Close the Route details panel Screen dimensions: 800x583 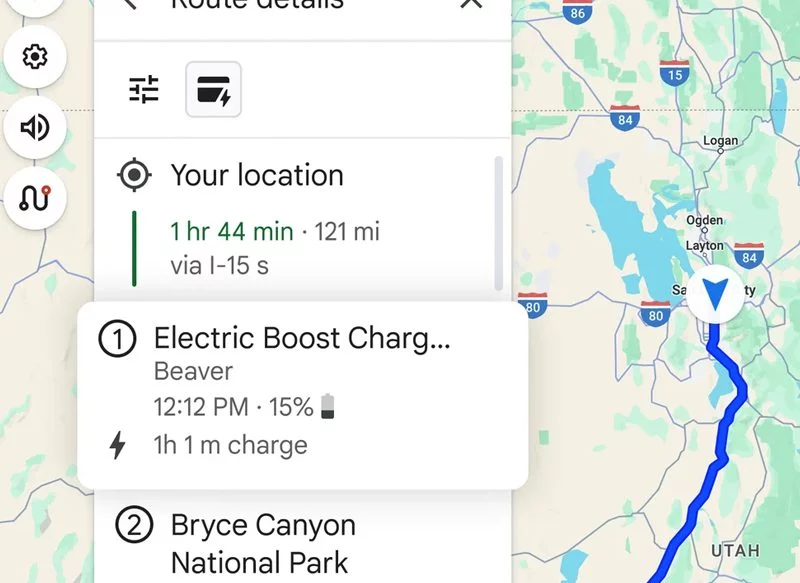[471, 4]
